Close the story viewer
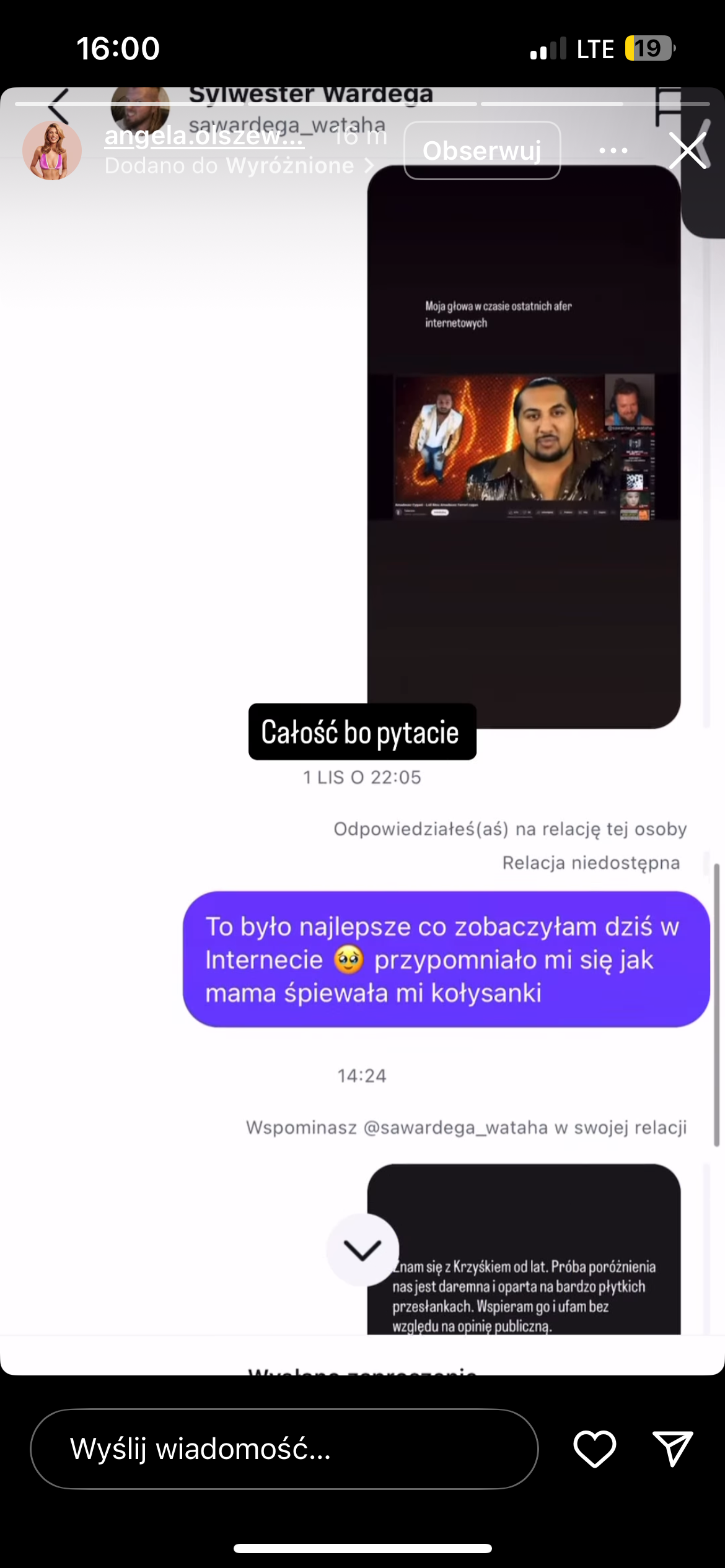The width and height of the screenshot is (725, 1568). coord(687,150)
